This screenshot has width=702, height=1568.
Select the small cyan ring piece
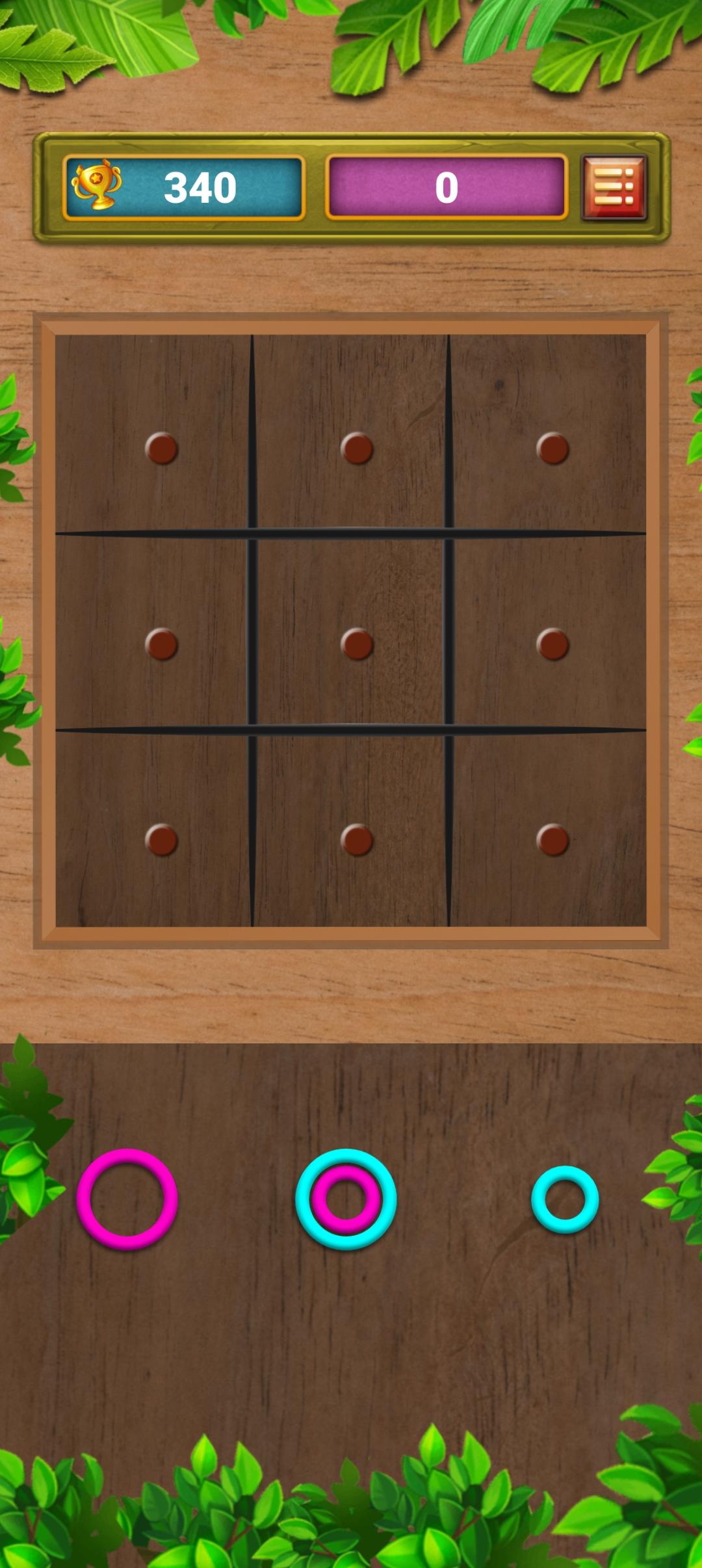click(x=565, y=1199)
